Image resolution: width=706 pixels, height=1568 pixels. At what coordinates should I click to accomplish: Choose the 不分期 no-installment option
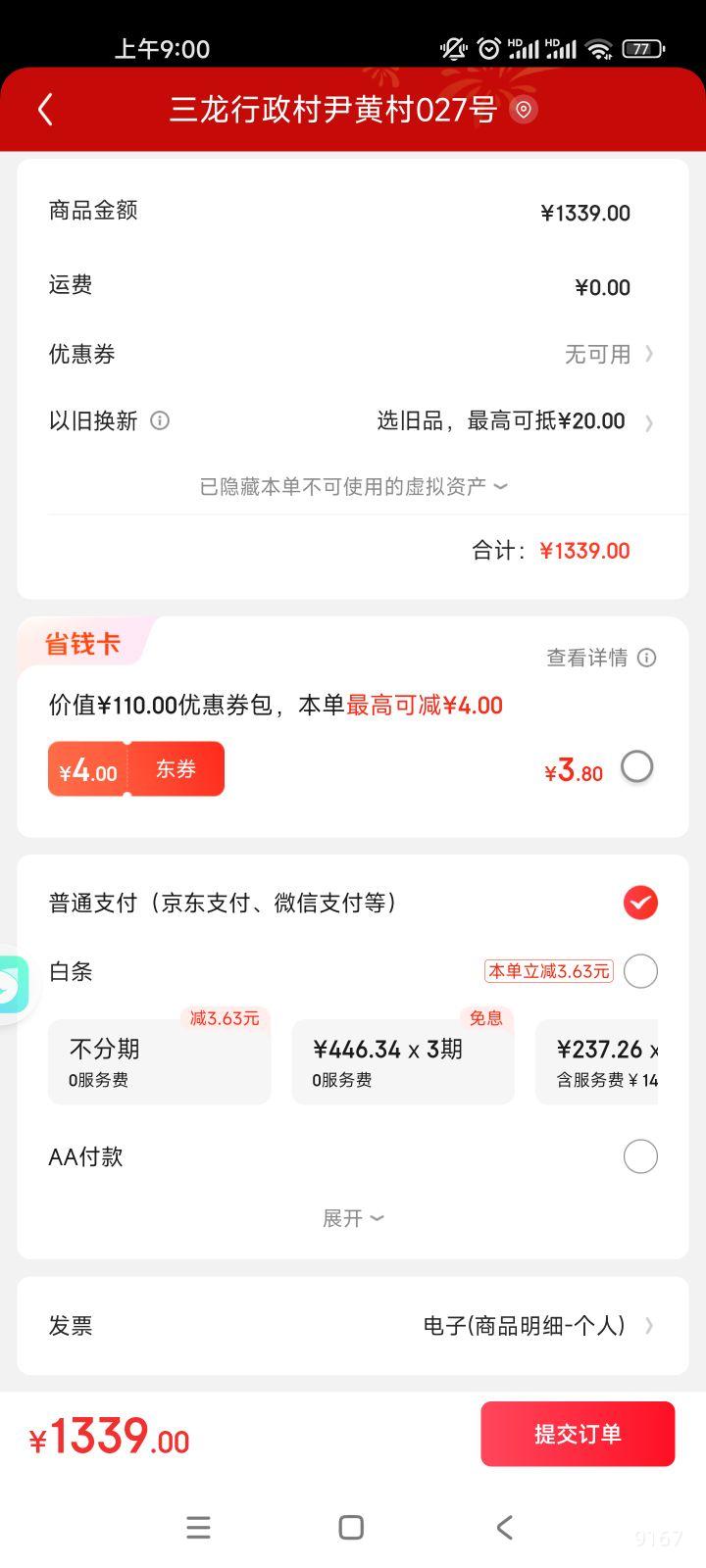(160, 1059)
